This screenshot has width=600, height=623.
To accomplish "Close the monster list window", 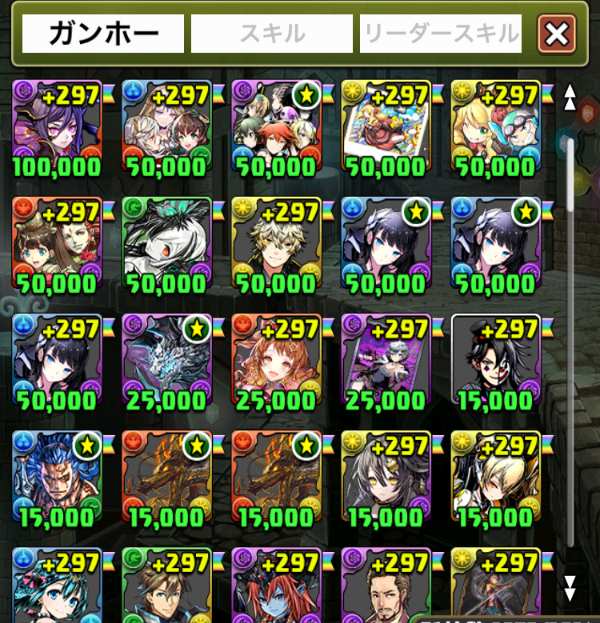I will point(557,35).
